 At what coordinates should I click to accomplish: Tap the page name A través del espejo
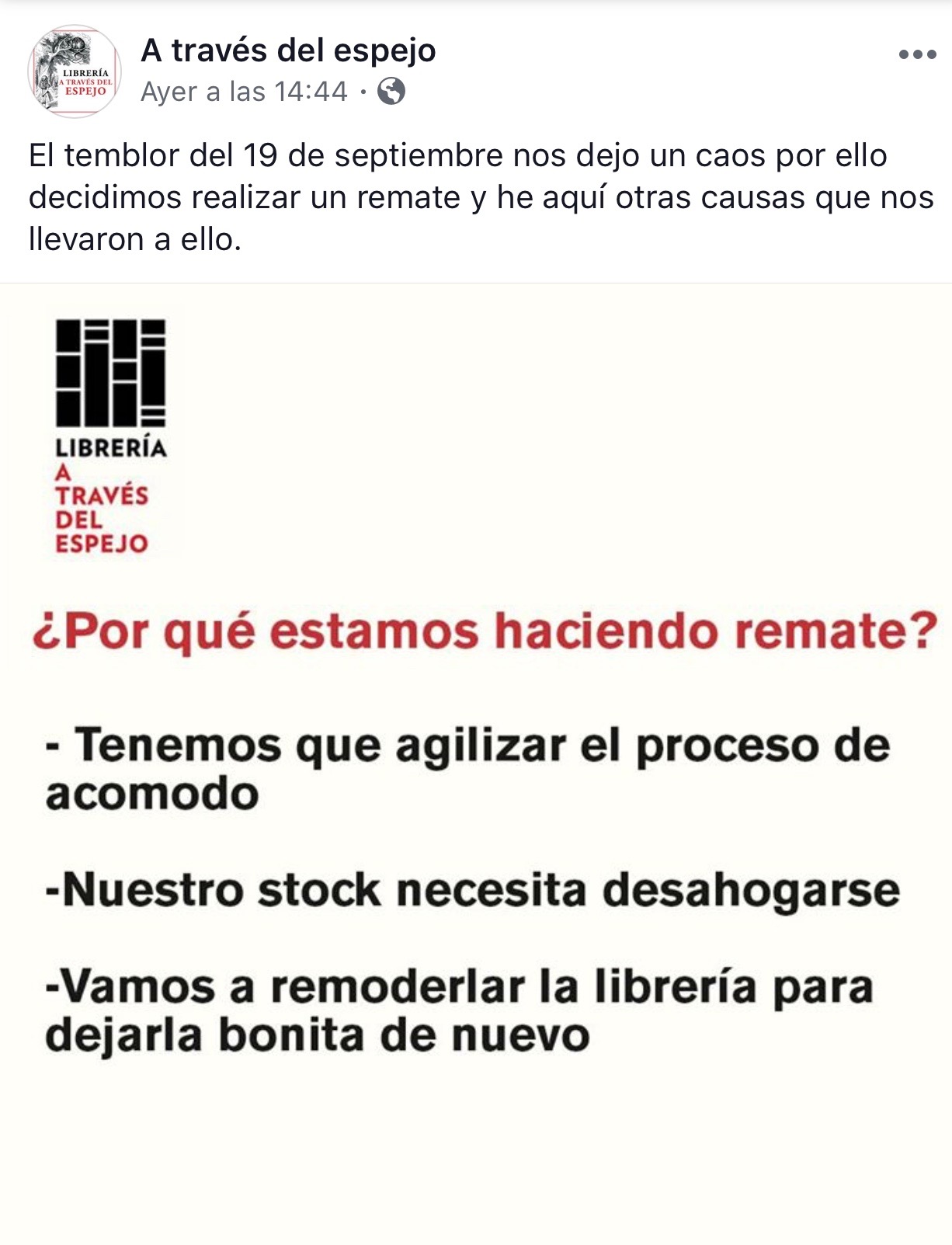tap(288, 51)
